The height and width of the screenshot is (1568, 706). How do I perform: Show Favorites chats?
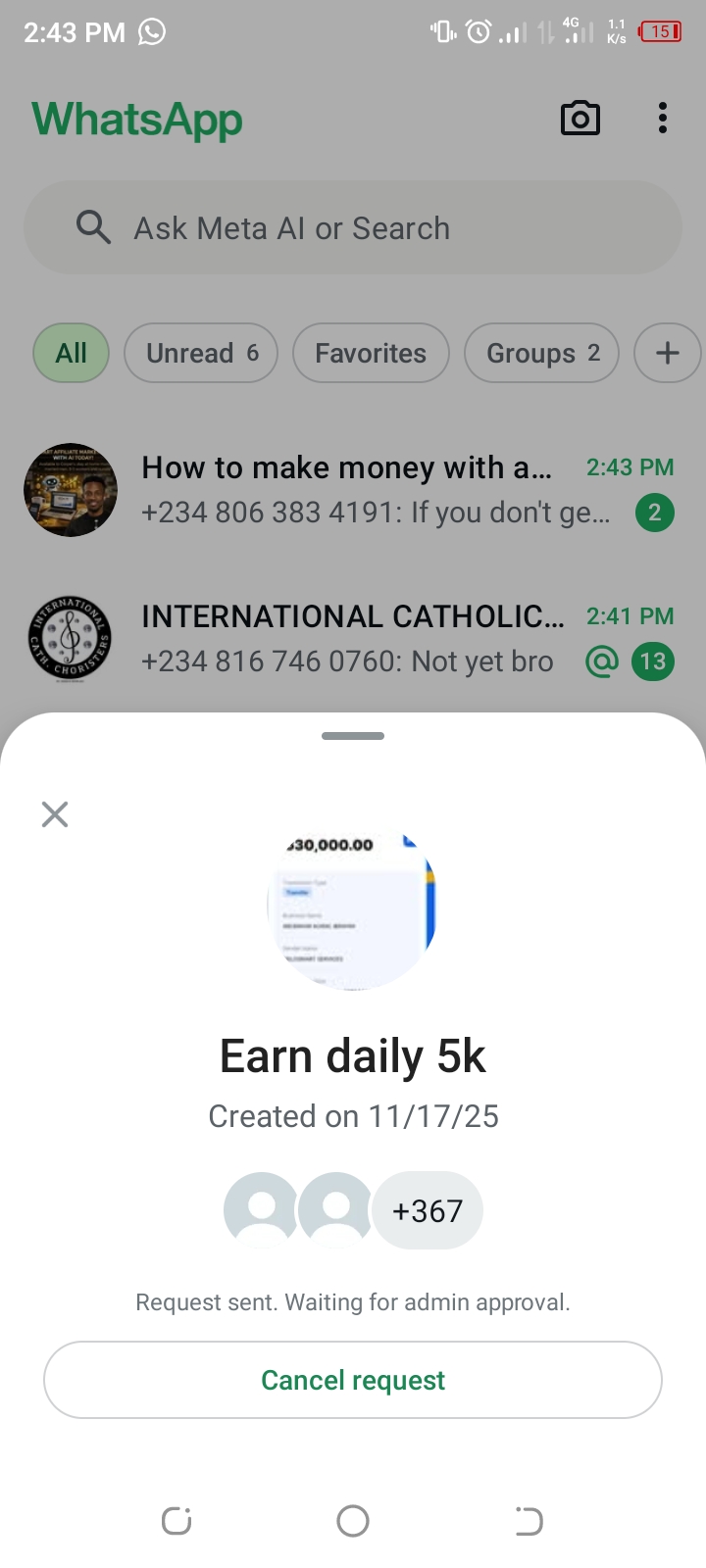tap(371, 353)
